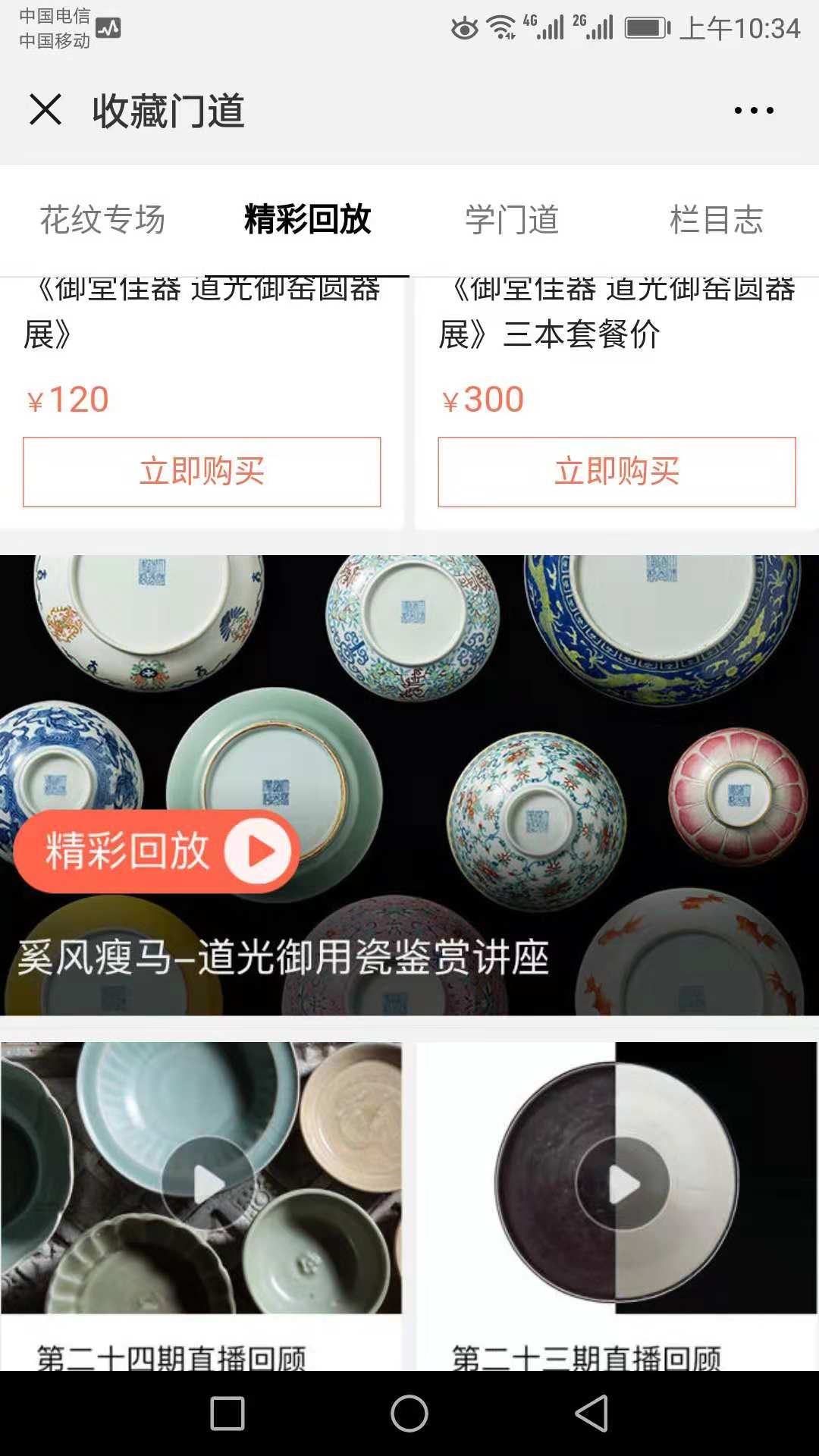Select the 精彩回放 tab
This screenshot has height=1456, width=819.
pyautogui.click(x=307, y=220)
